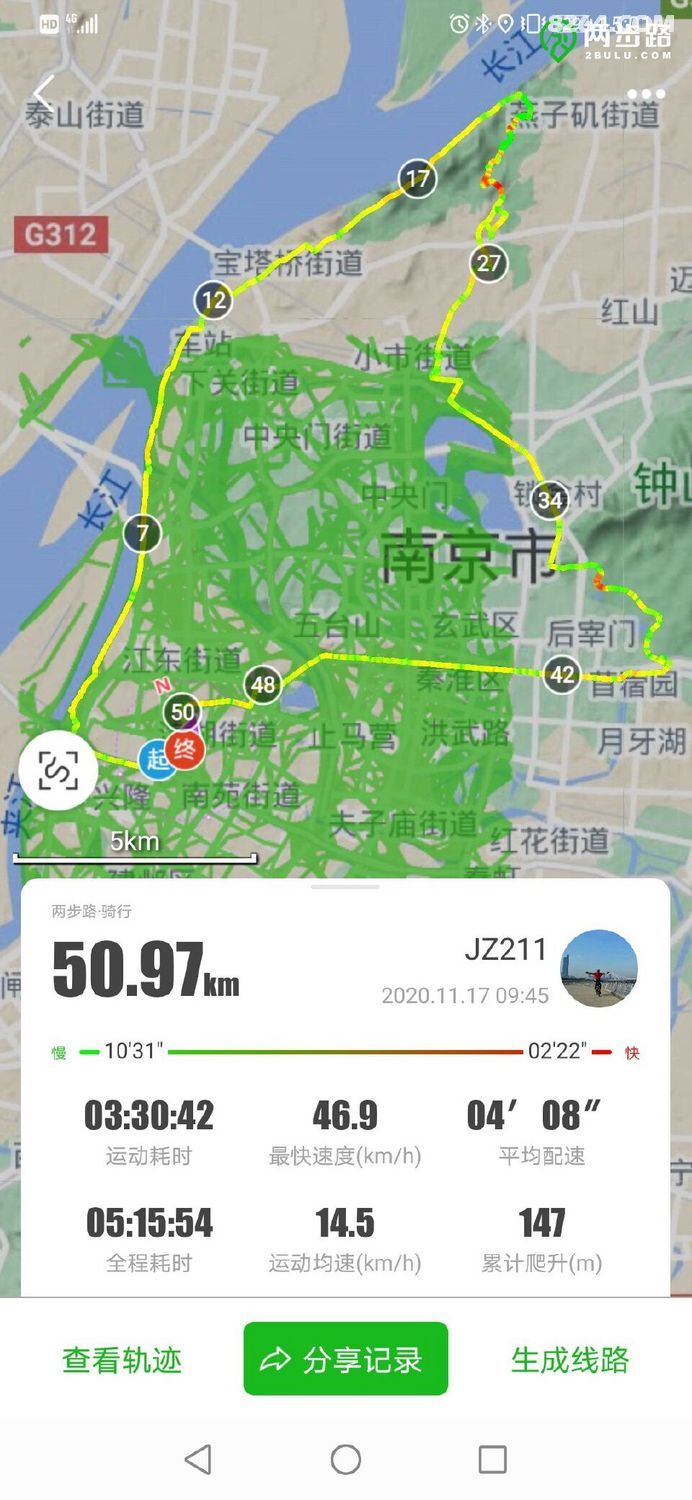Tap the scan button on the map
Screen dimensions: 692x1500
tap(58, 769)
